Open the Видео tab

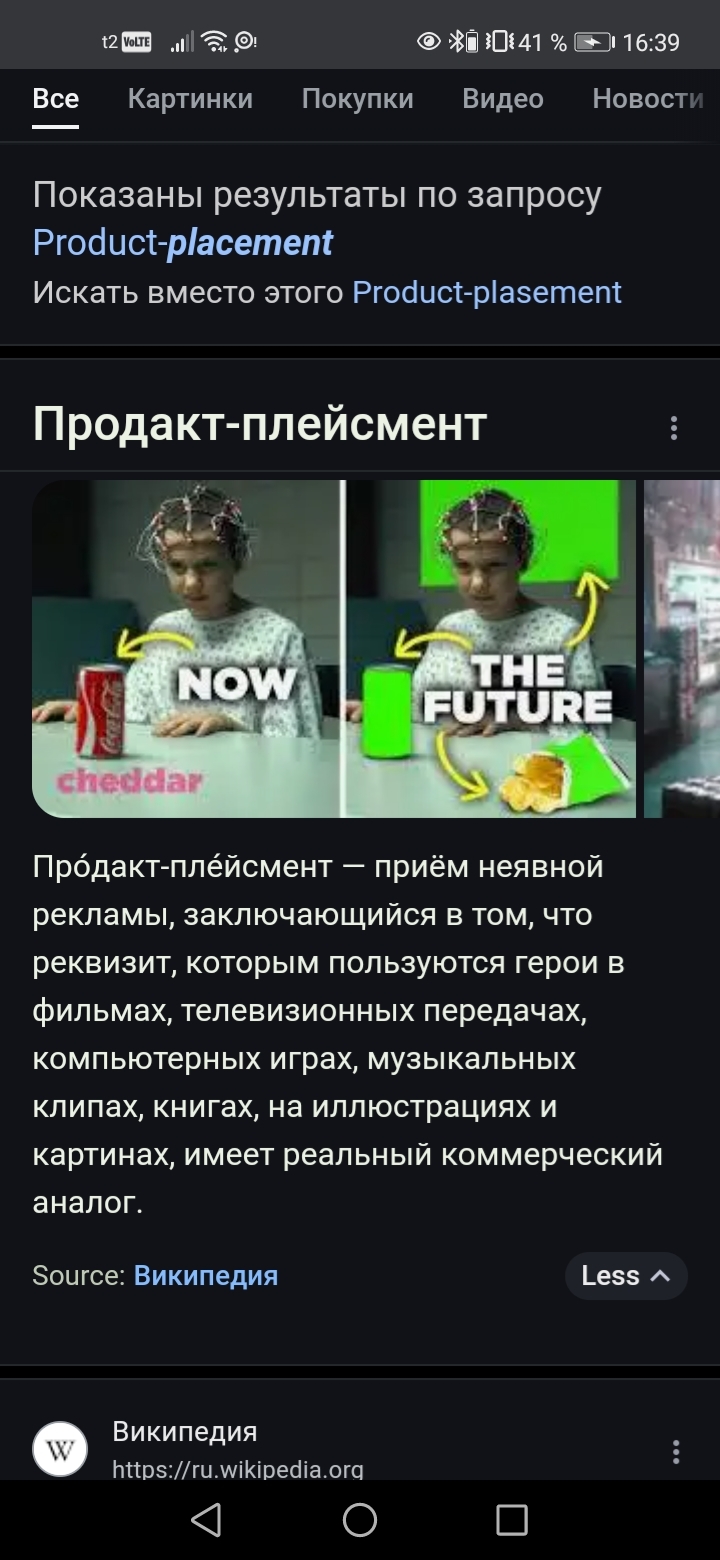click(502, 99)
